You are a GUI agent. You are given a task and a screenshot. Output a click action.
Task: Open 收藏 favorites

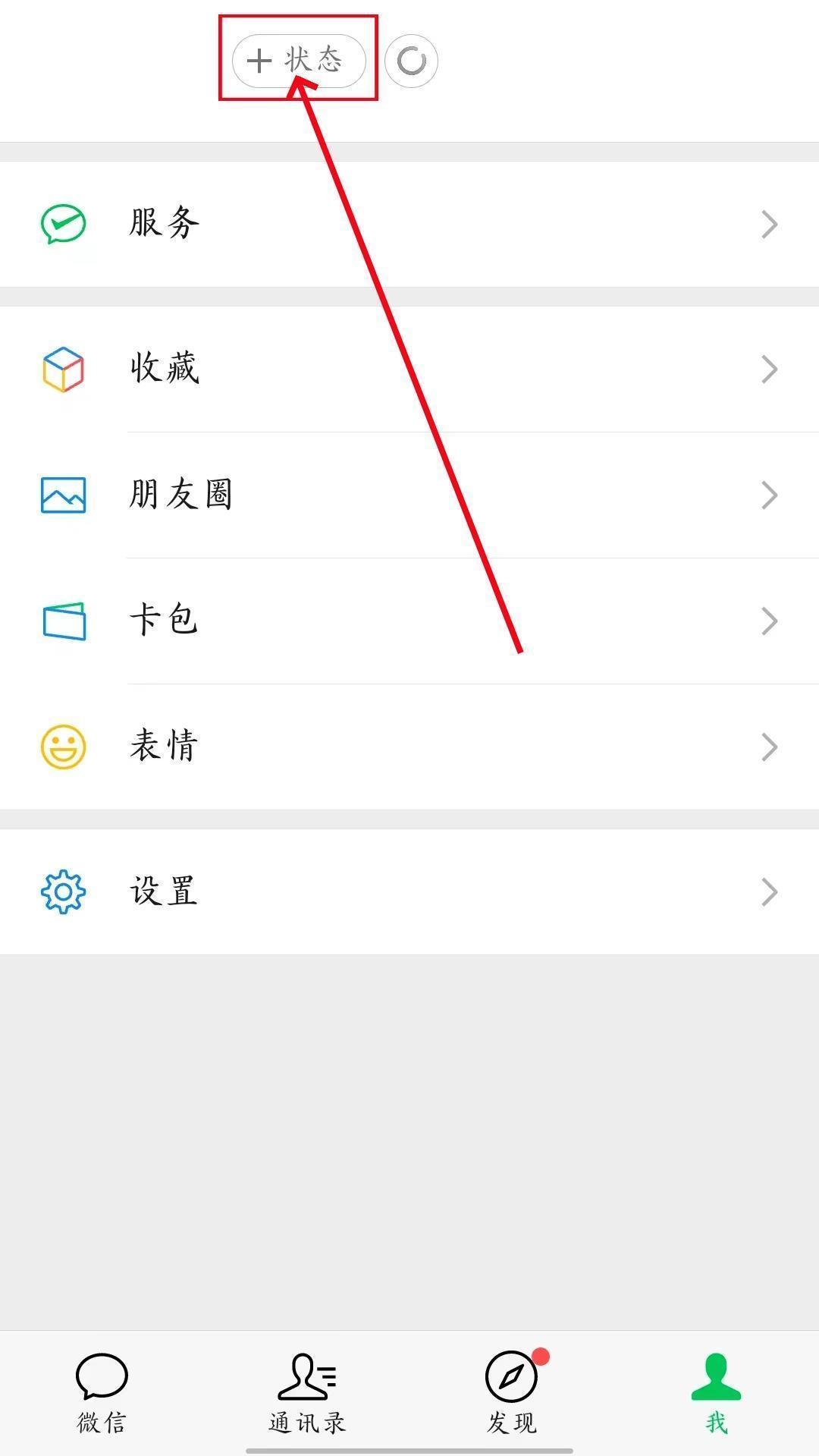[409, 369]
